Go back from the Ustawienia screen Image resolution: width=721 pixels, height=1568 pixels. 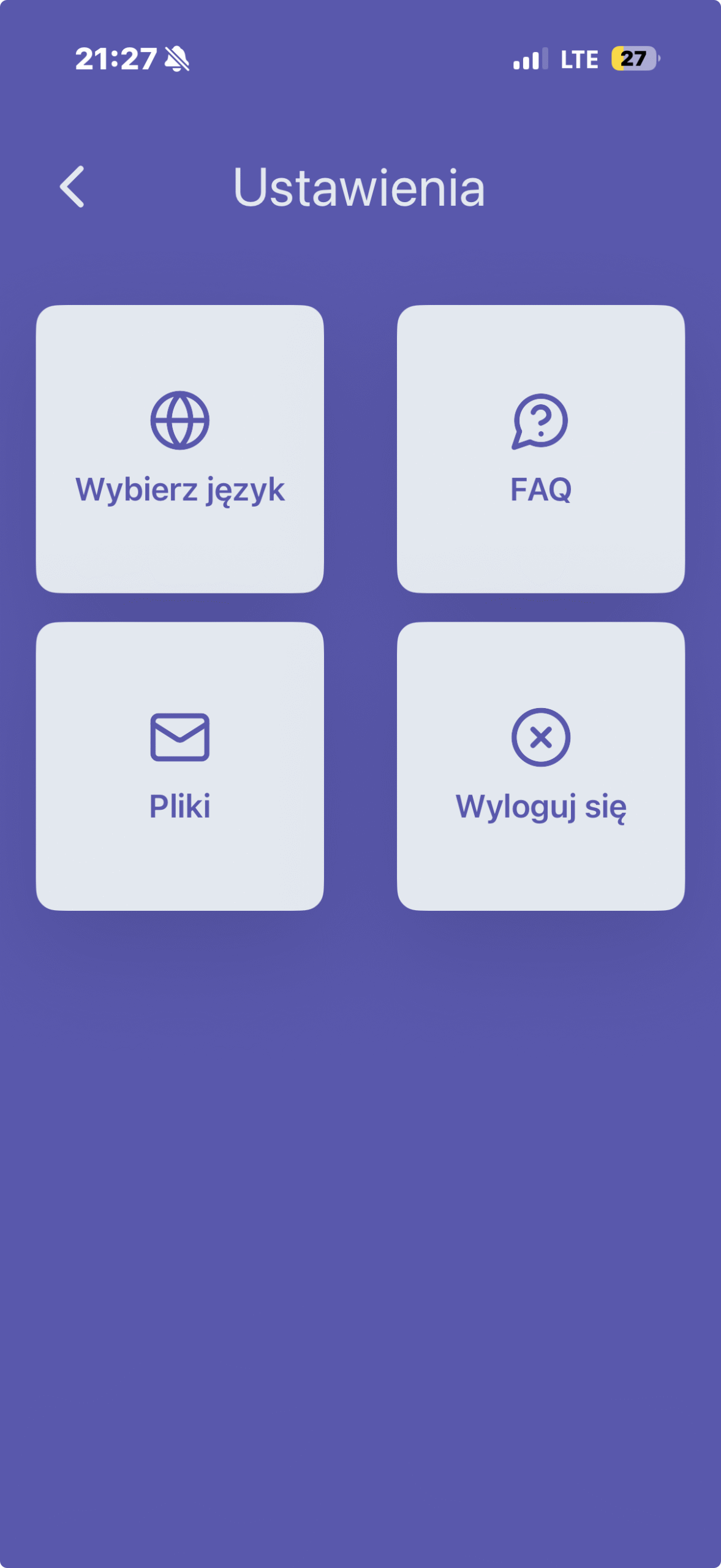pyautogui.click(x=72, y=187)
